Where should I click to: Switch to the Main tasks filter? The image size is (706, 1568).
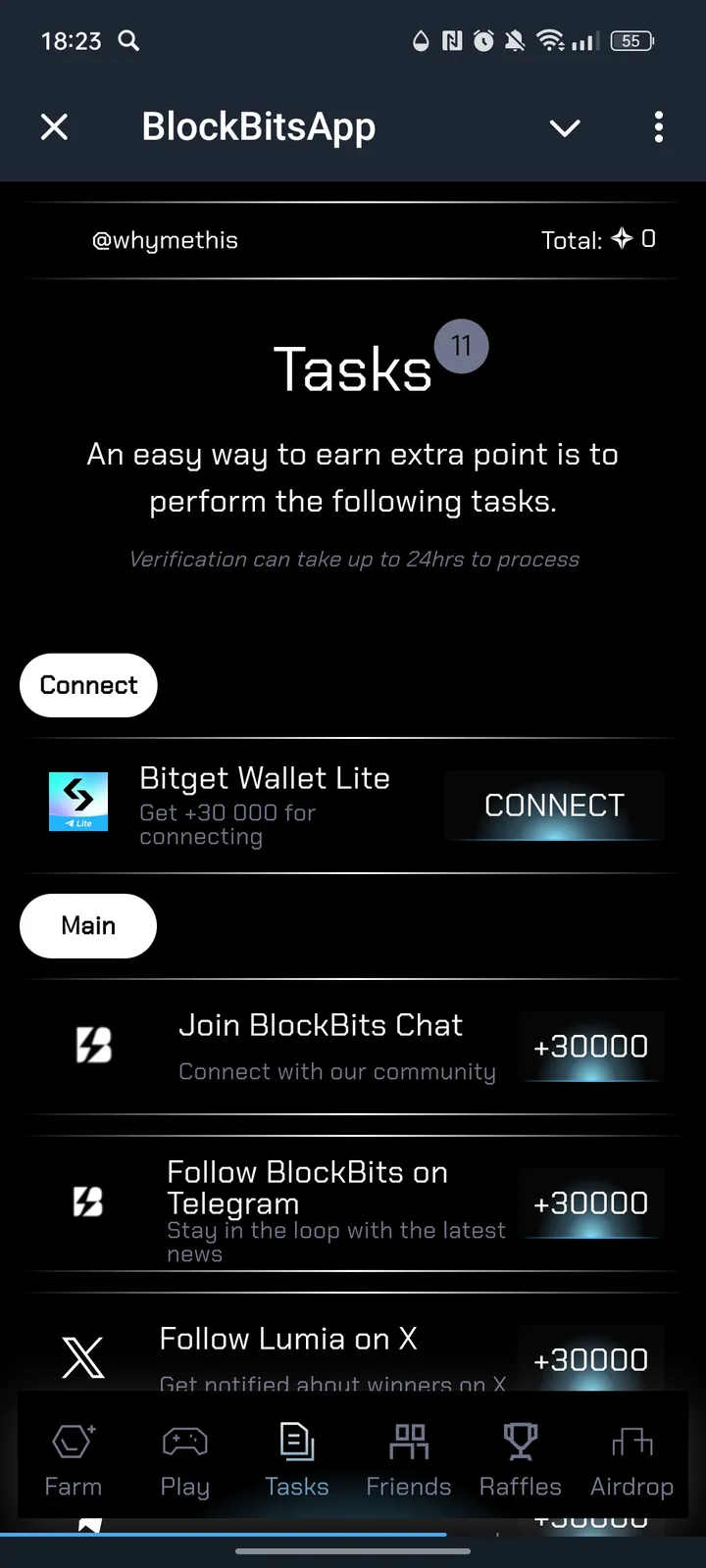[x=88, y=925]
